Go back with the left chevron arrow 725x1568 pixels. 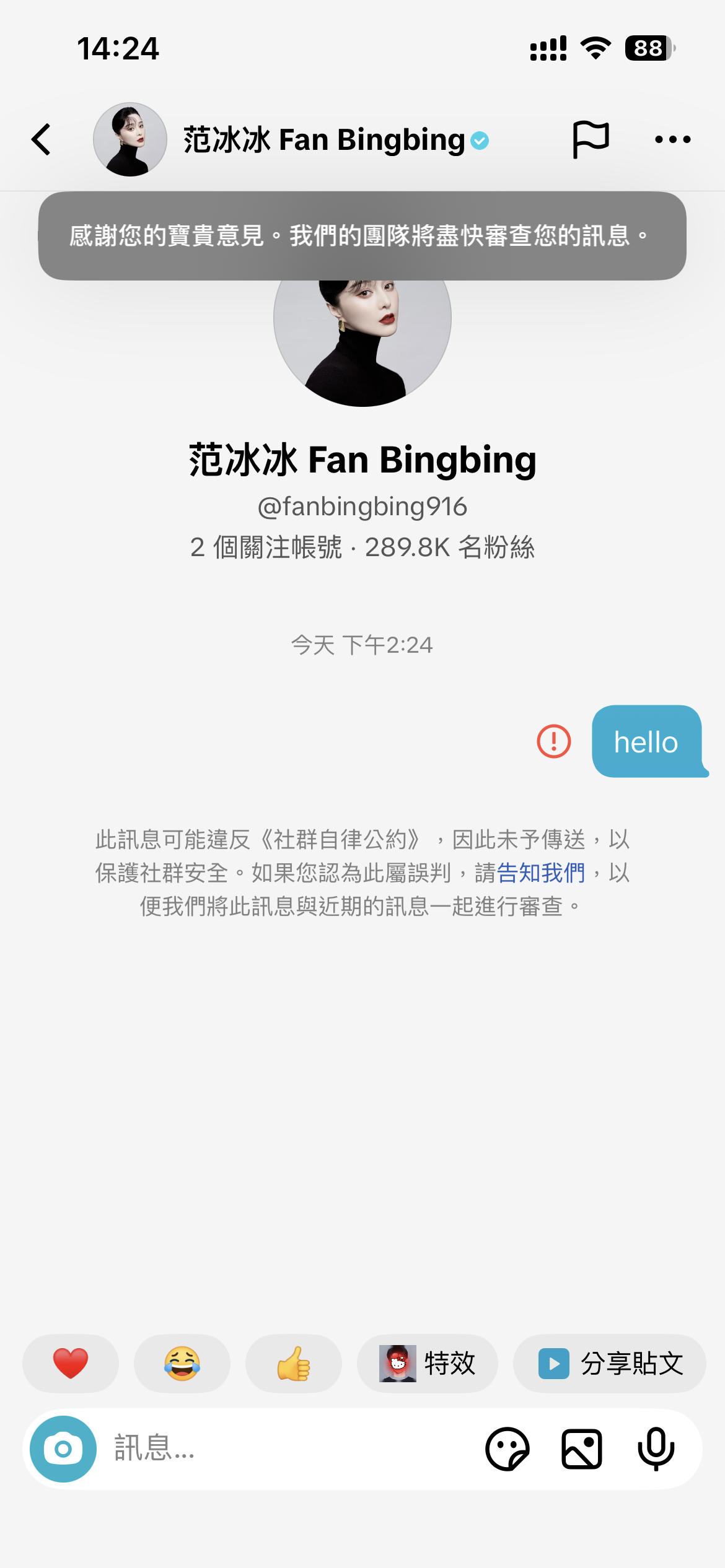(41, 139)
